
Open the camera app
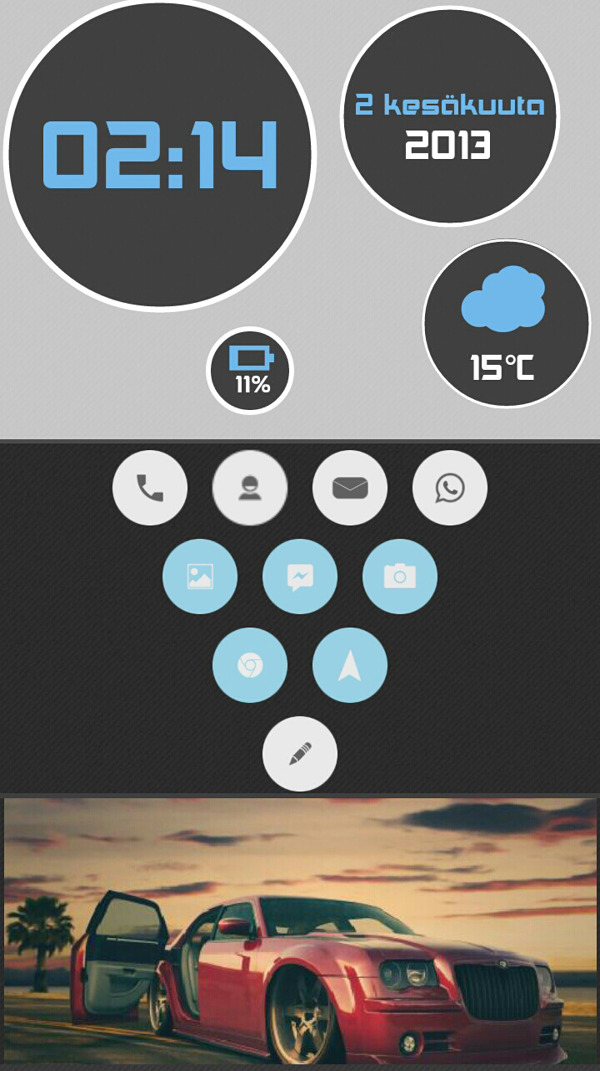(400, 577)
